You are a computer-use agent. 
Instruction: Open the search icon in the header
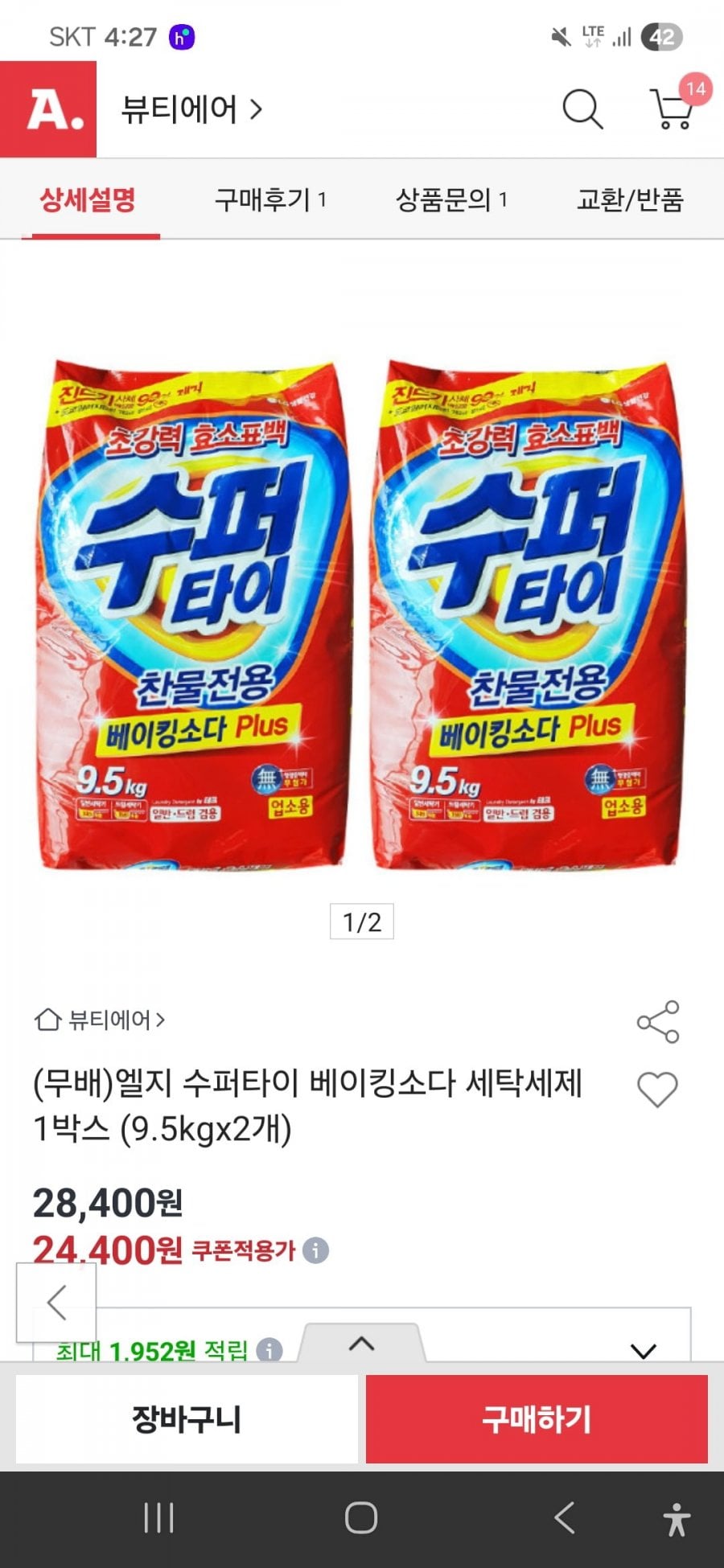[582, 109]
